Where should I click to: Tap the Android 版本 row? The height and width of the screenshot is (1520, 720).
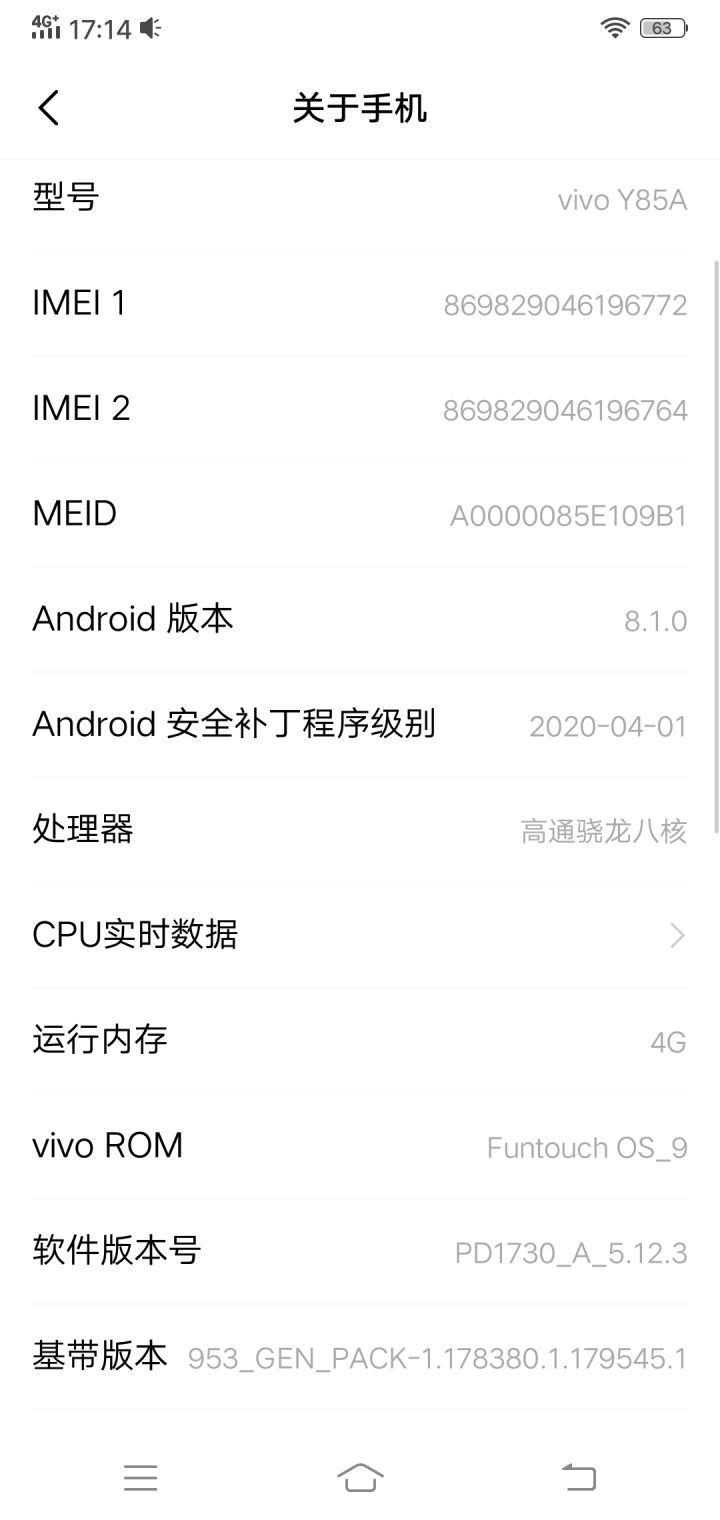tap(360, 619)
